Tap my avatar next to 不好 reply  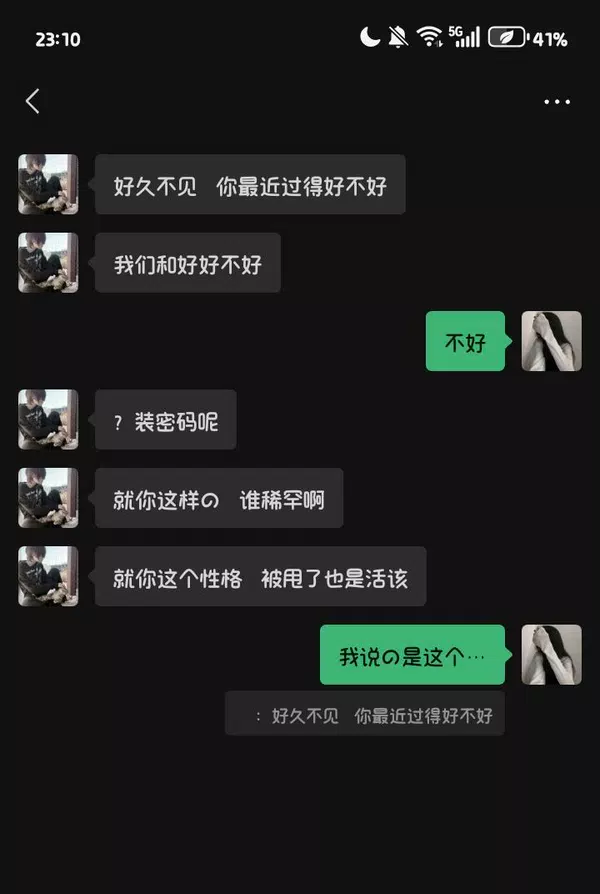551,341
